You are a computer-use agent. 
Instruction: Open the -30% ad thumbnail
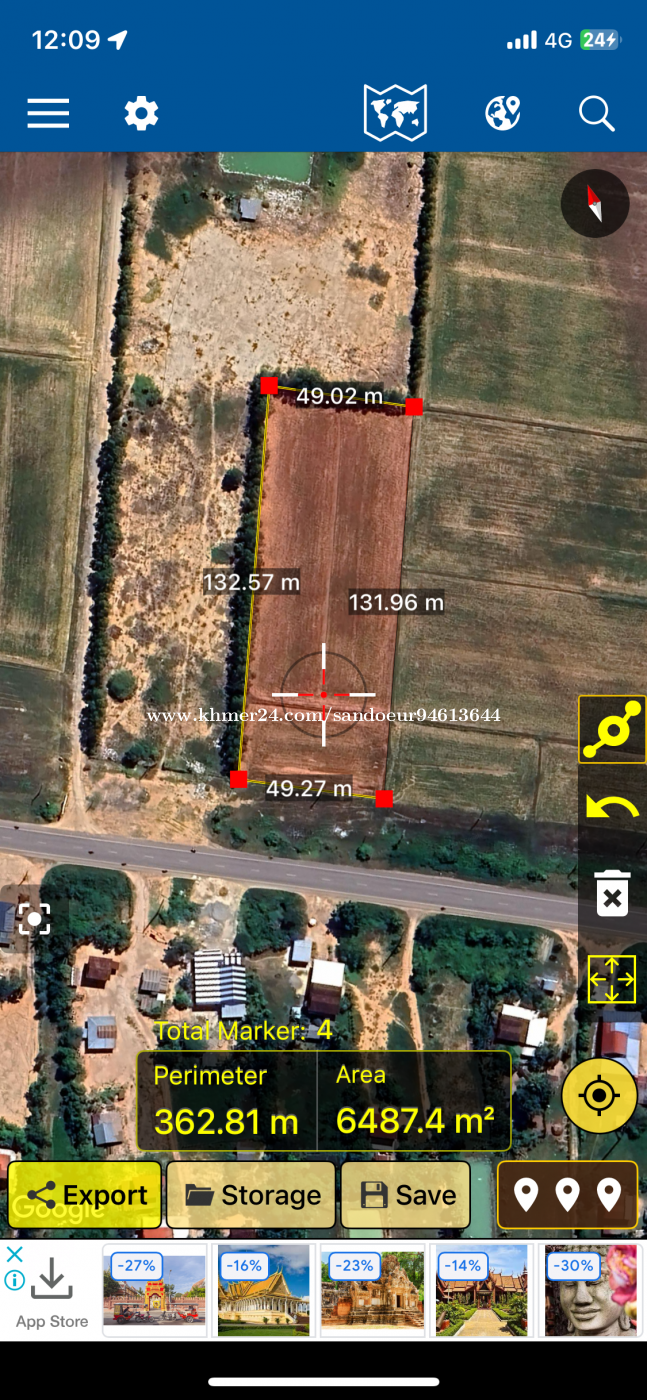tap(591, 1290)
